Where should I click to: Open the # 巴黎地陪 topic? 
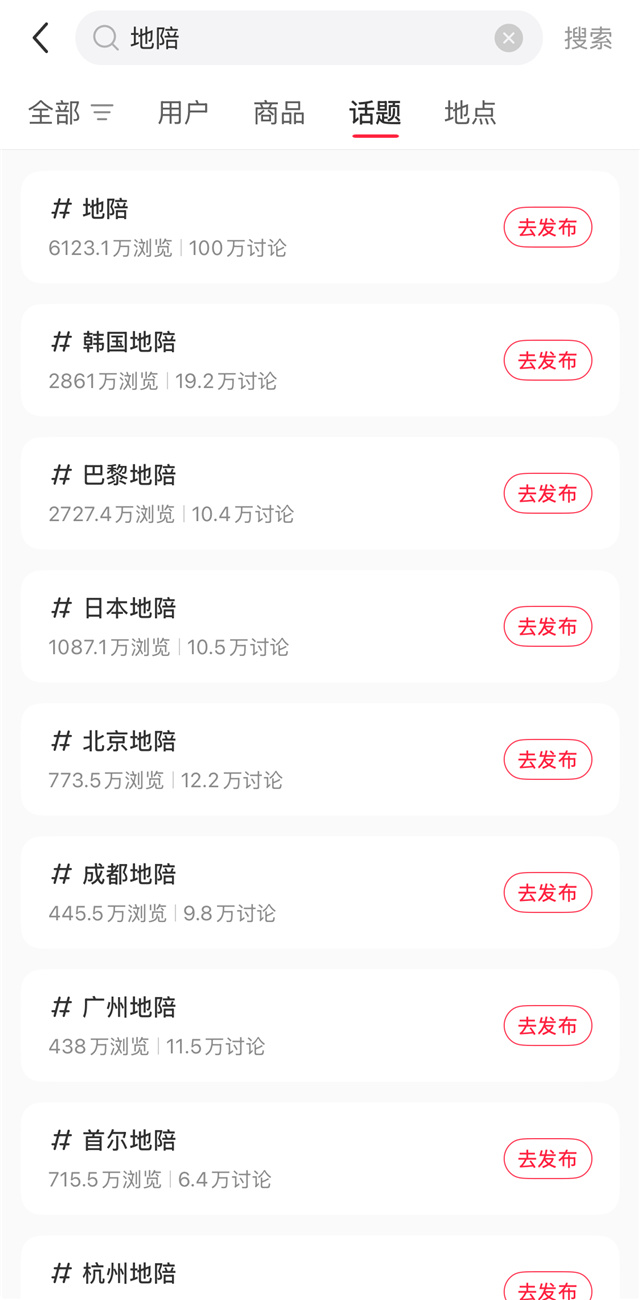click(320, 493)
